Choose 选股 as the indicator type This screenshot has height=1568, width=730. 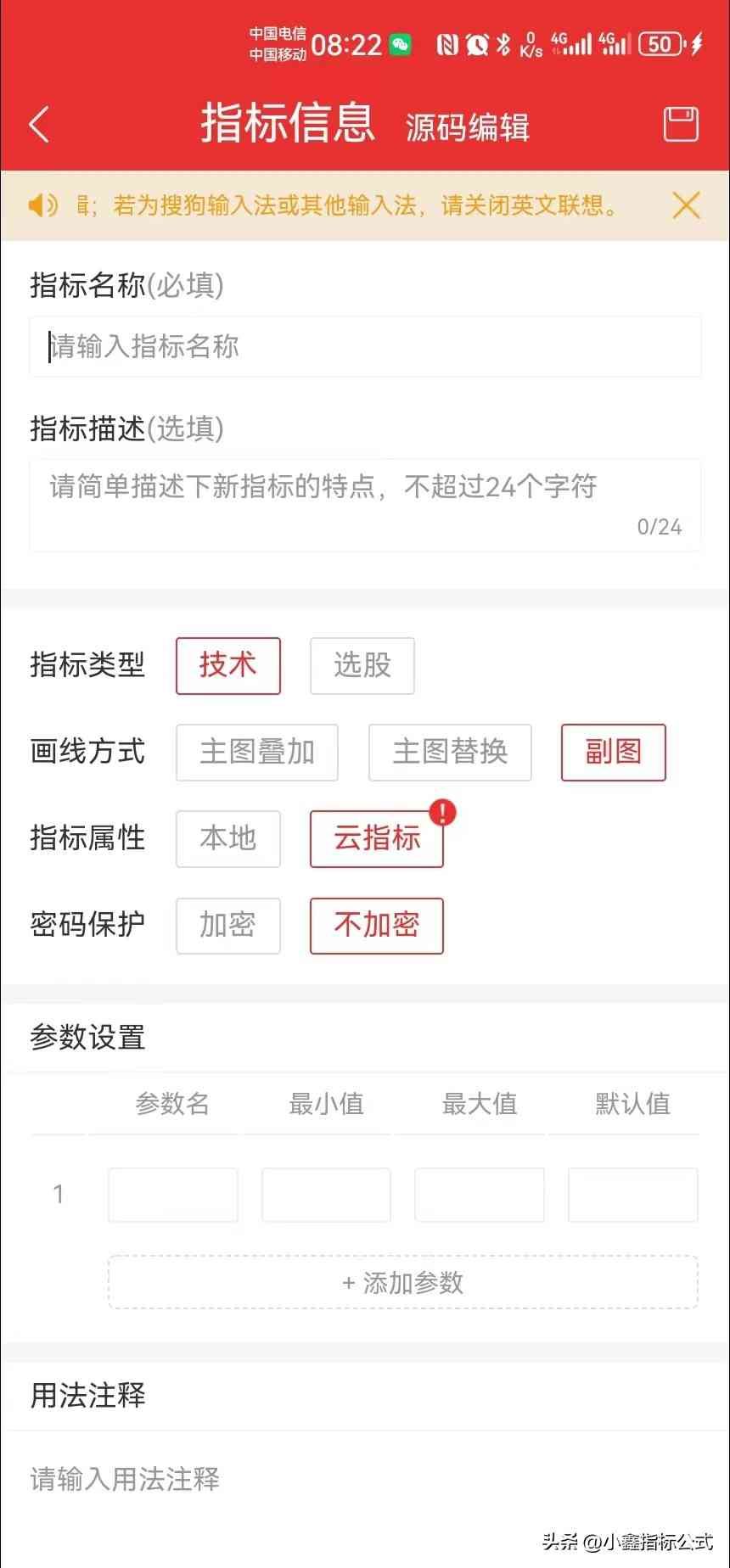362,666
